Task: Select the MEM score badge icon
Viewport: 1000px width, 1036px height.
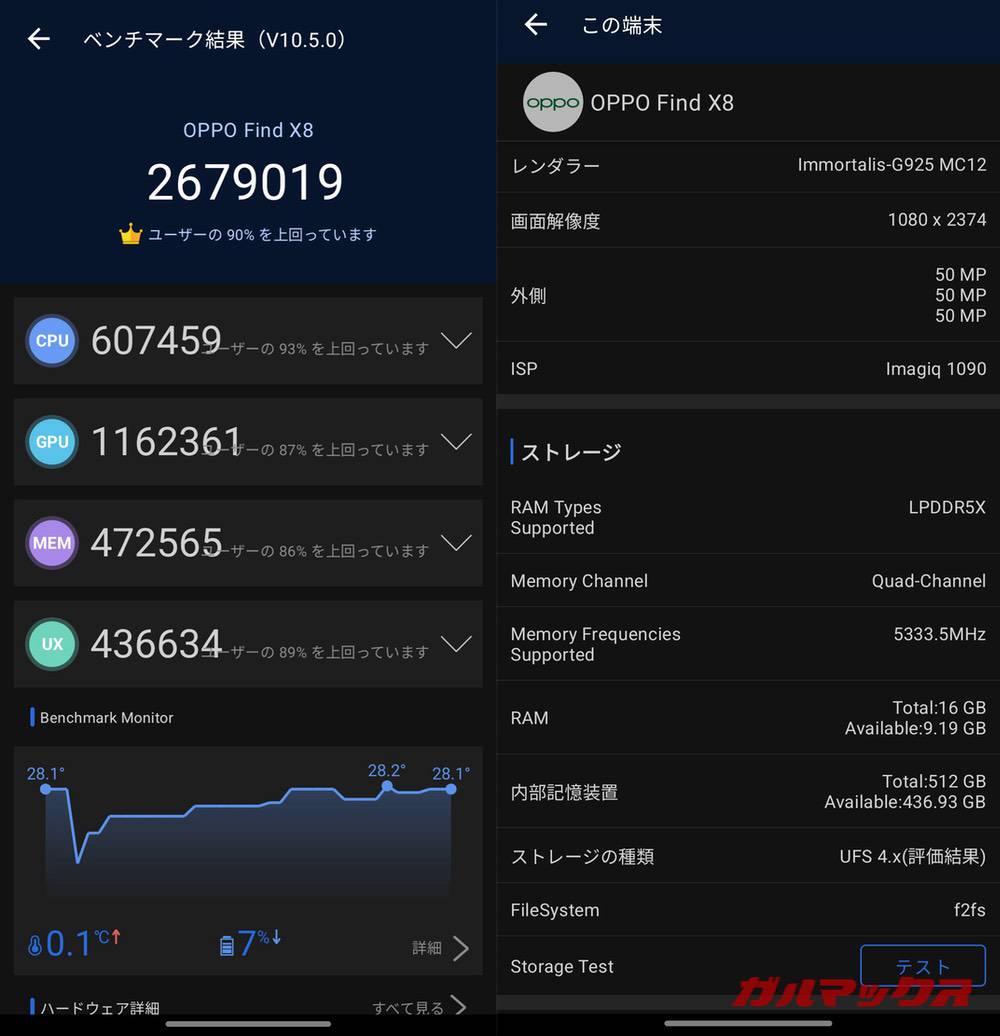Action: coord(52,543)
